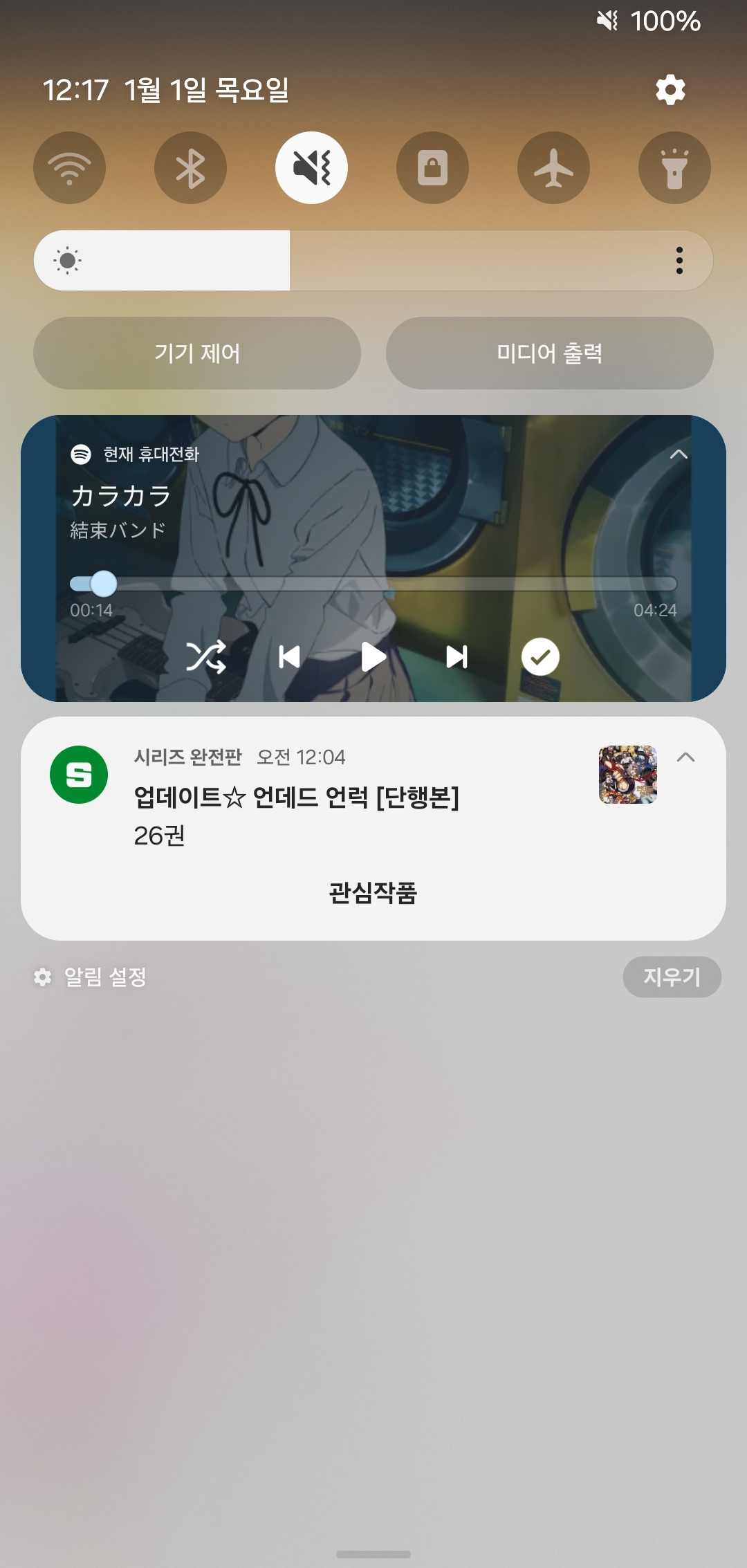Turn on Wi-Fi quick toggle

69,168
